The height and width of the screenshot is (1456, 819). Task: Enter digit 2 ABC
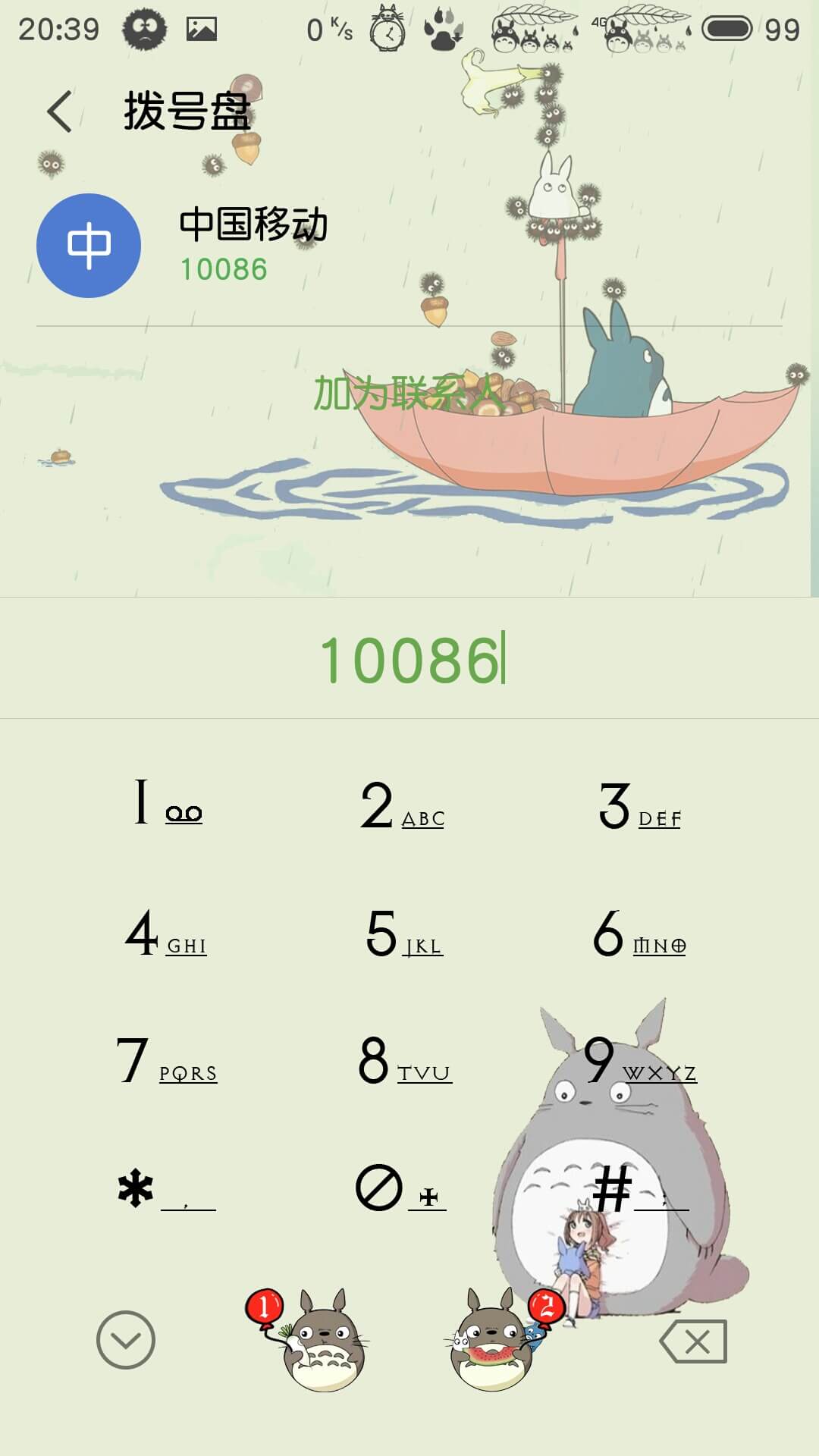403,805
